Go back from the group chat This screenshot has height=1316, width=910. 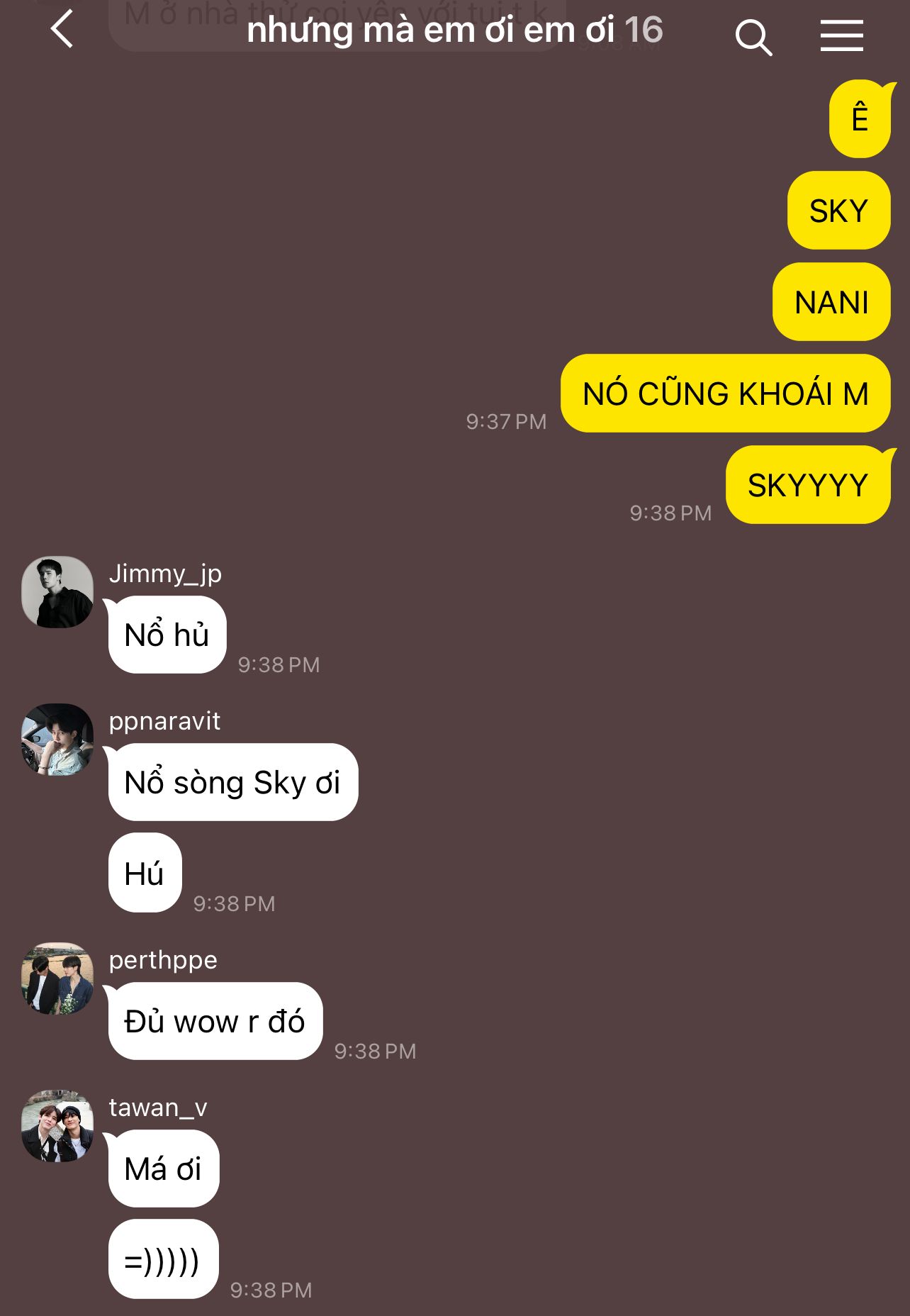coord(62,30)
